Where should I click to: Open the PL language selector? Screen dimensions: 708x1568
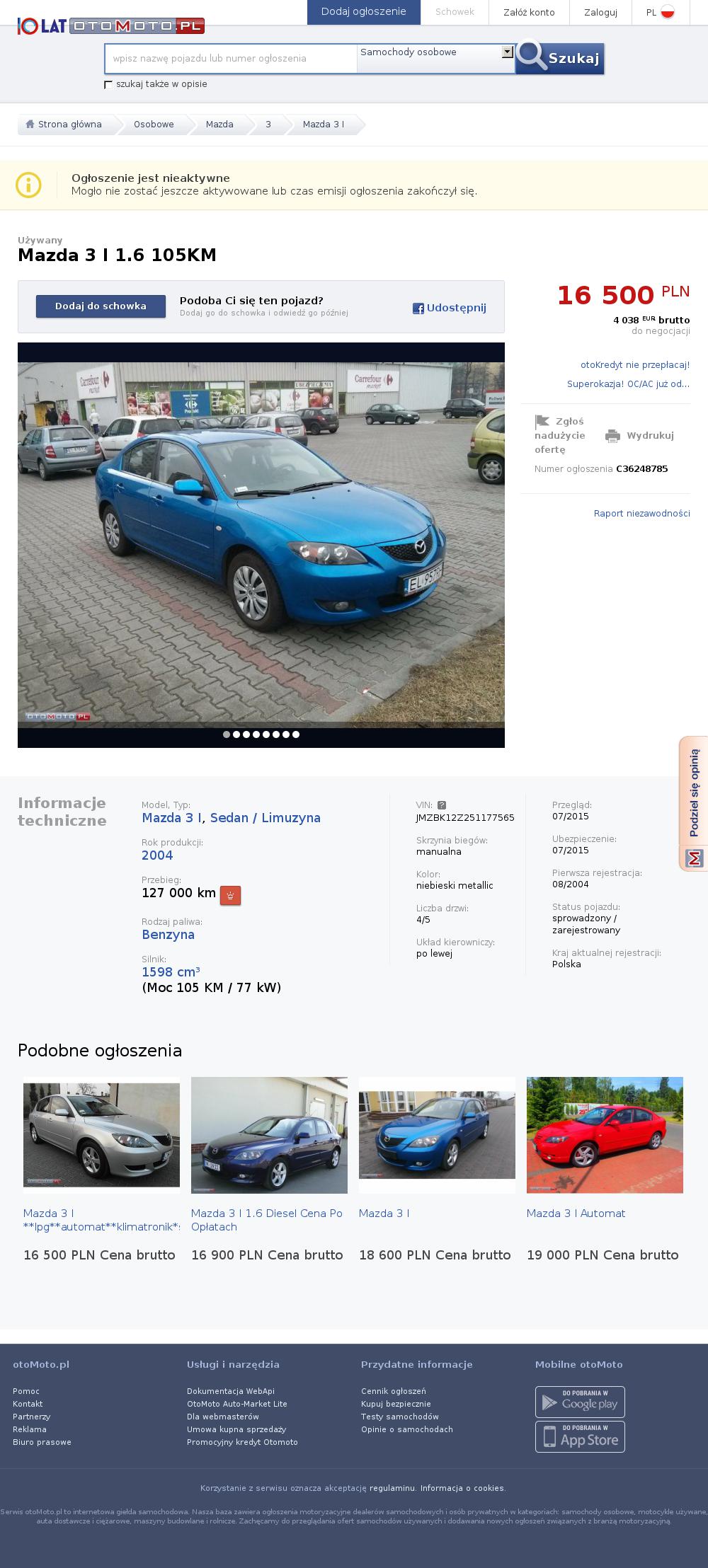659,12
